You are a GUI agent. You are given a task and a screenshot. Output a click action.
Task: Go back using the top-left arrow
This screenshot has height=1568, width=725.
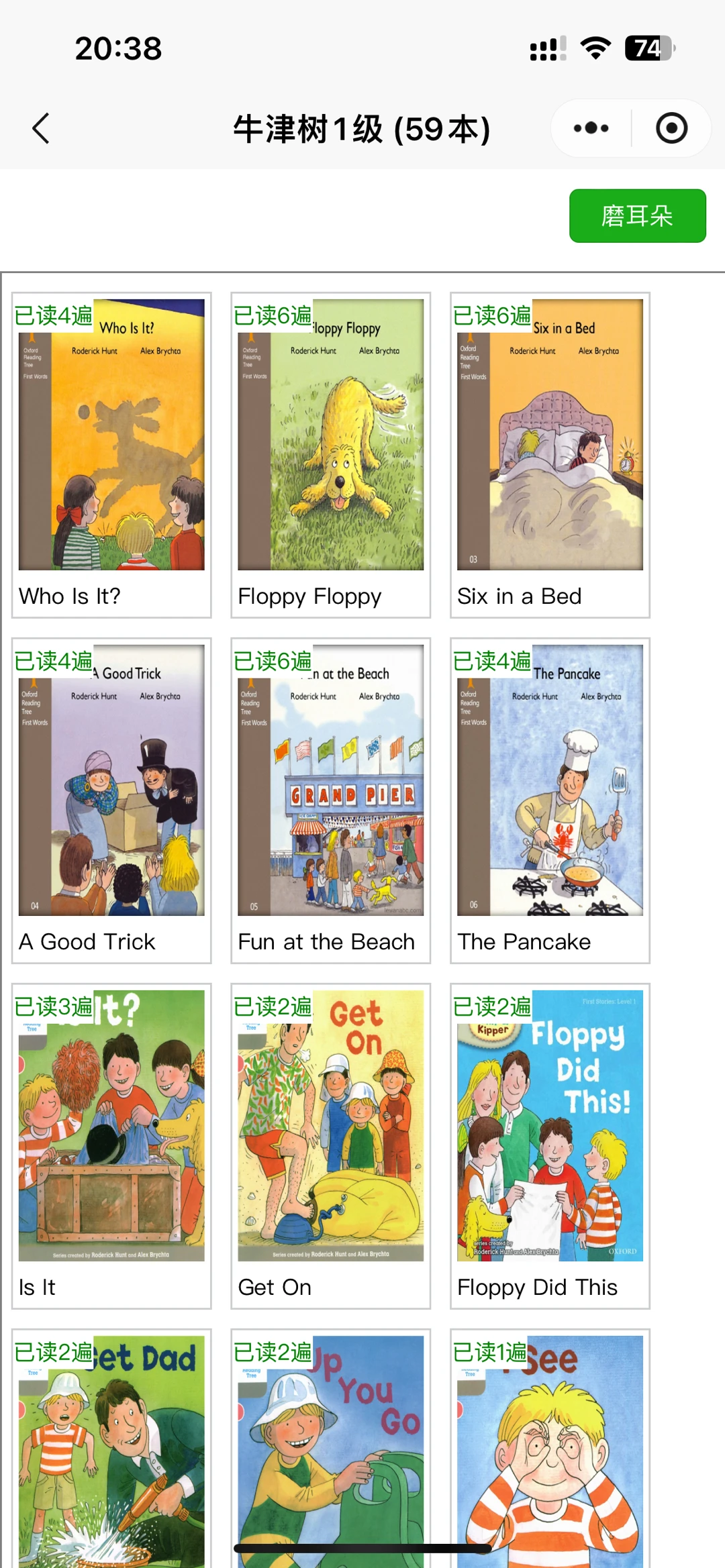pyautogui.click(x=42, y=128)
